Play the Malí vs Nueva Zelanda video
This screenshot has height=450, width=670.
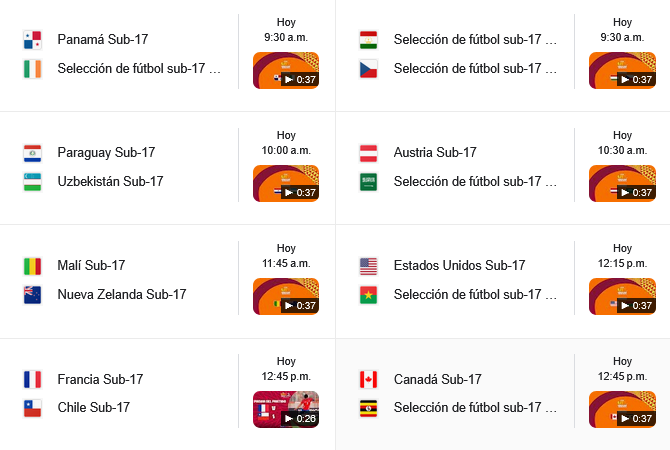286,296
